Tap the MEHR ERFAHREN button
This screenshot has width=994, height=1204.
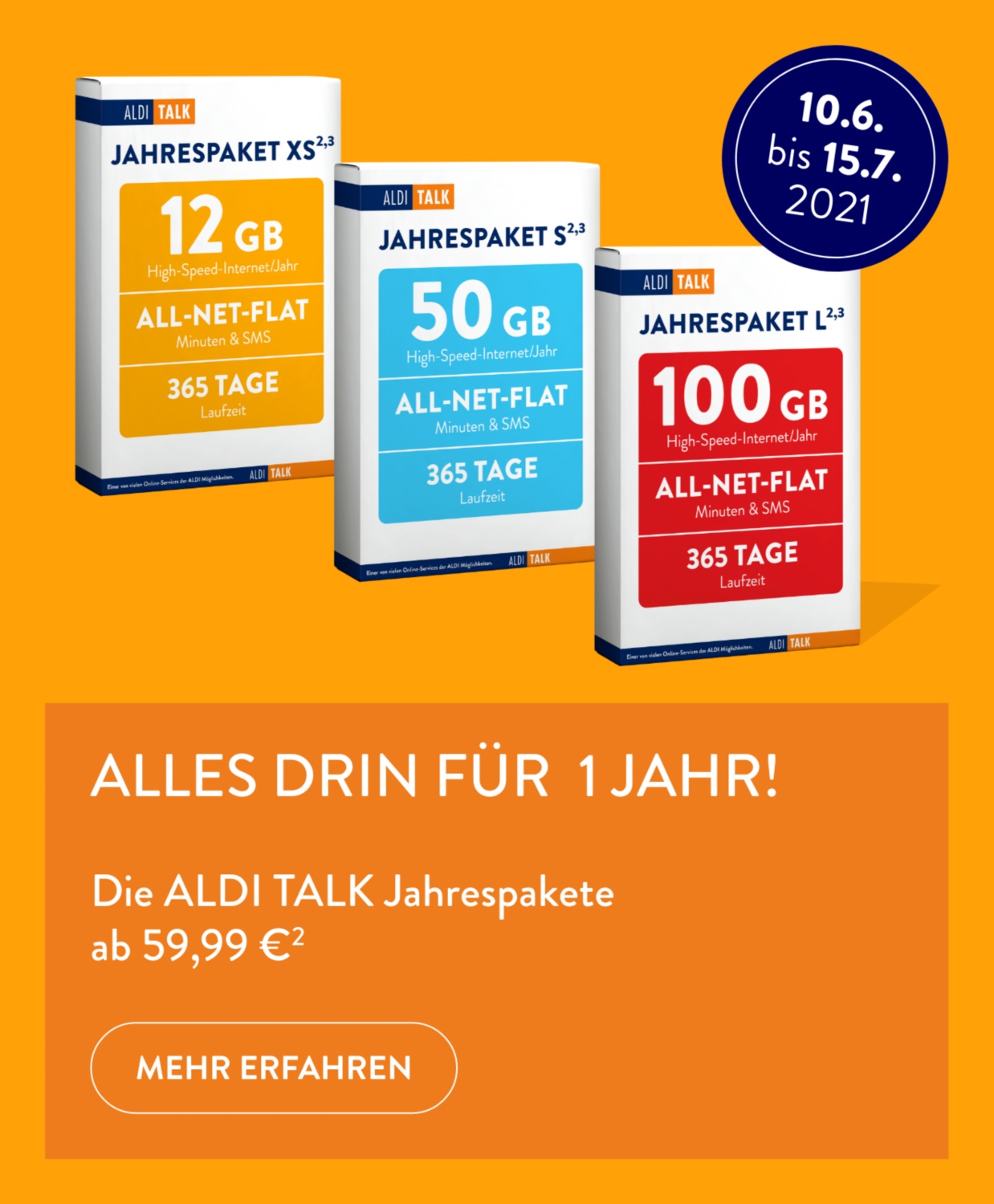tap(274, 1068)
